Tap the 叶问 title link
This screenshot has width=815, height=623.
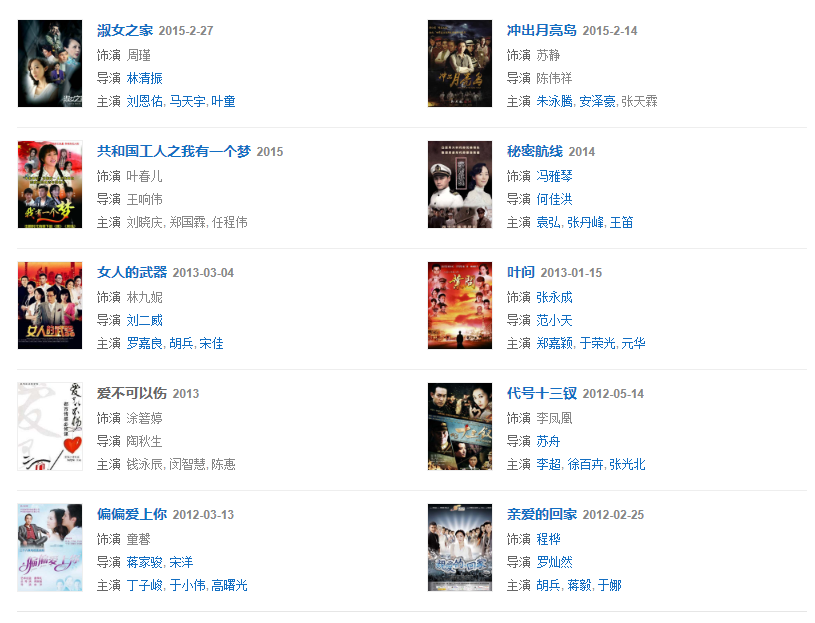tap(520, 272)
